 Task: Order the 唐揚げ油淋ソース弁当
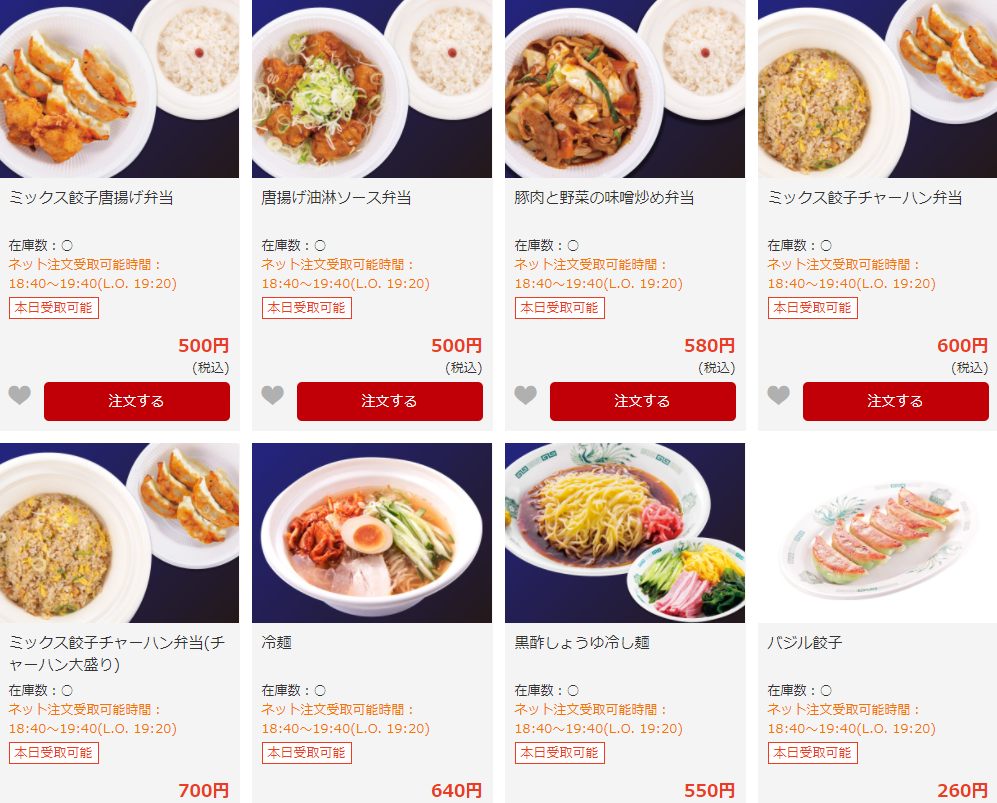tap(389, 401)
